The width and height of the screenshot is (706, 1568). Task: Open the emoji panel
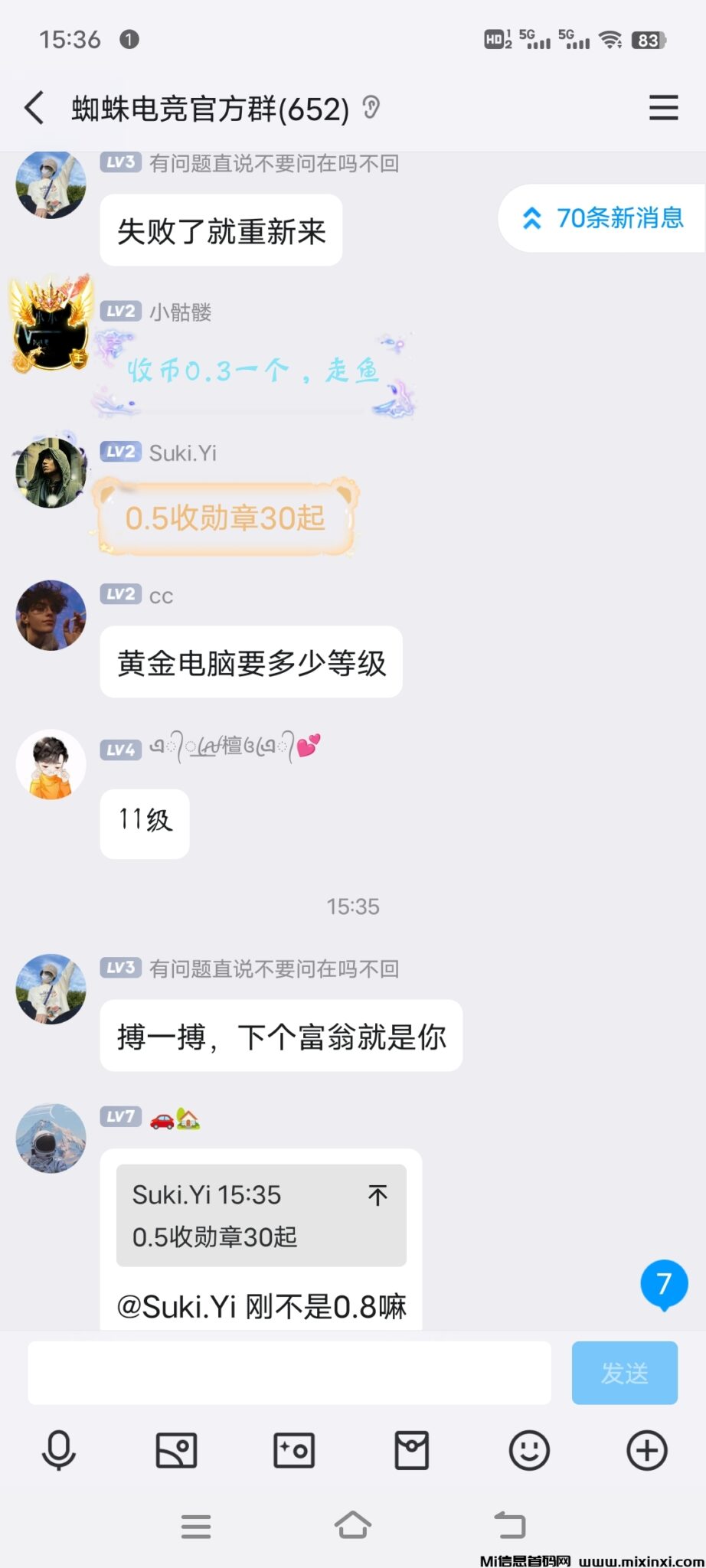529,1449
